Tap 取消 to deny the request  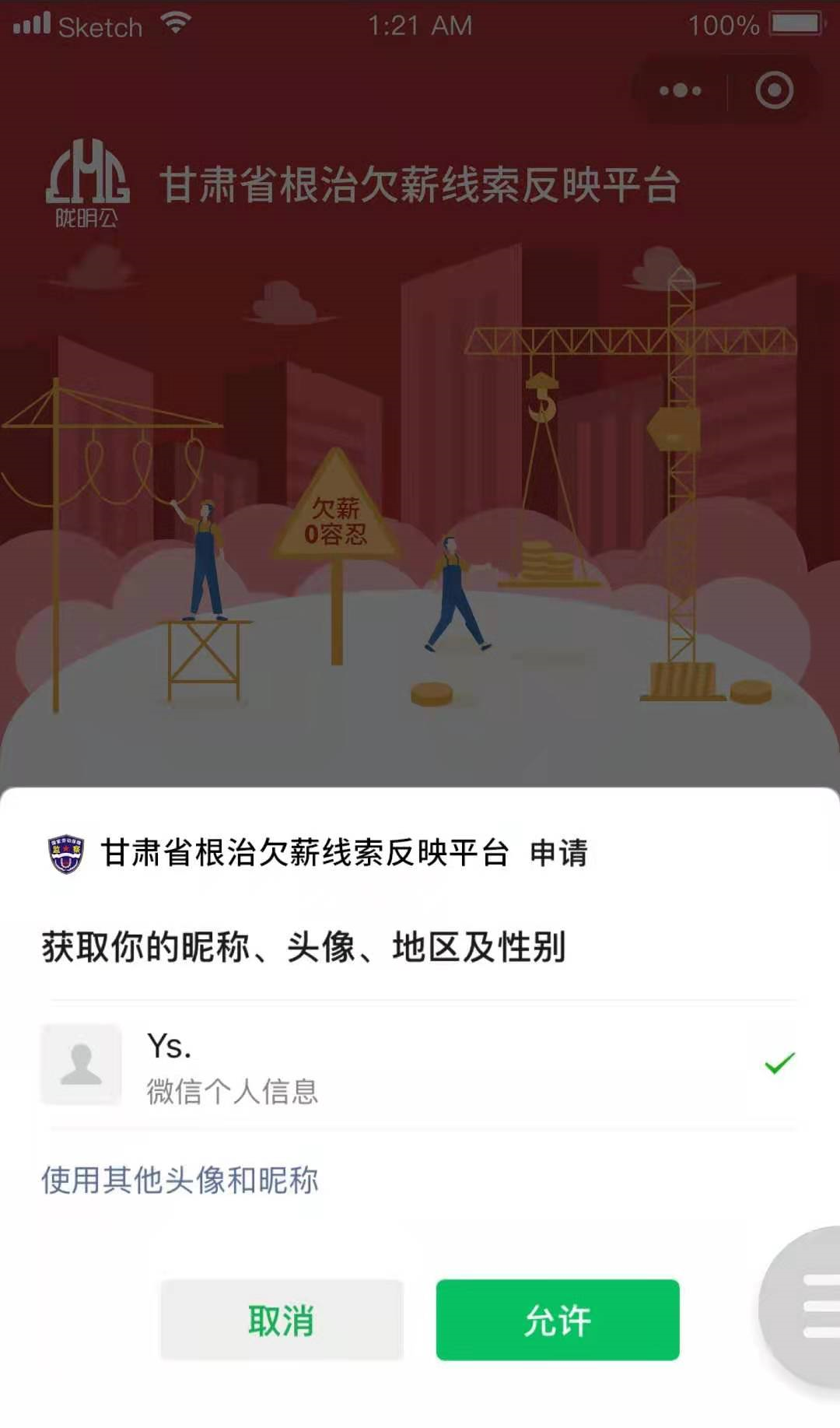coord(282,1320)
